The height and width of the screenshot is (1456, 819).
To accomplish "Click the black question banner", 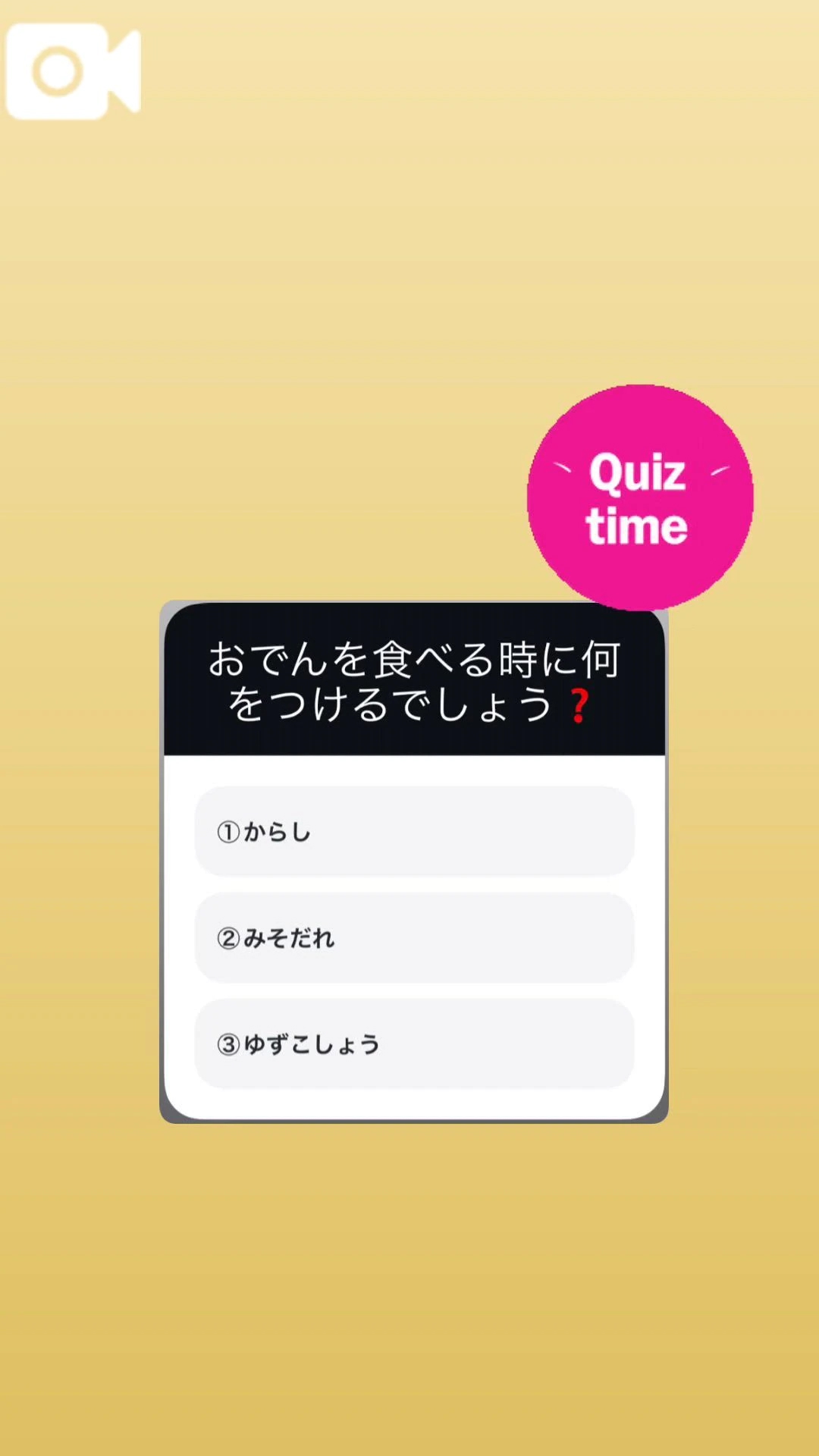I will [413, 679].
